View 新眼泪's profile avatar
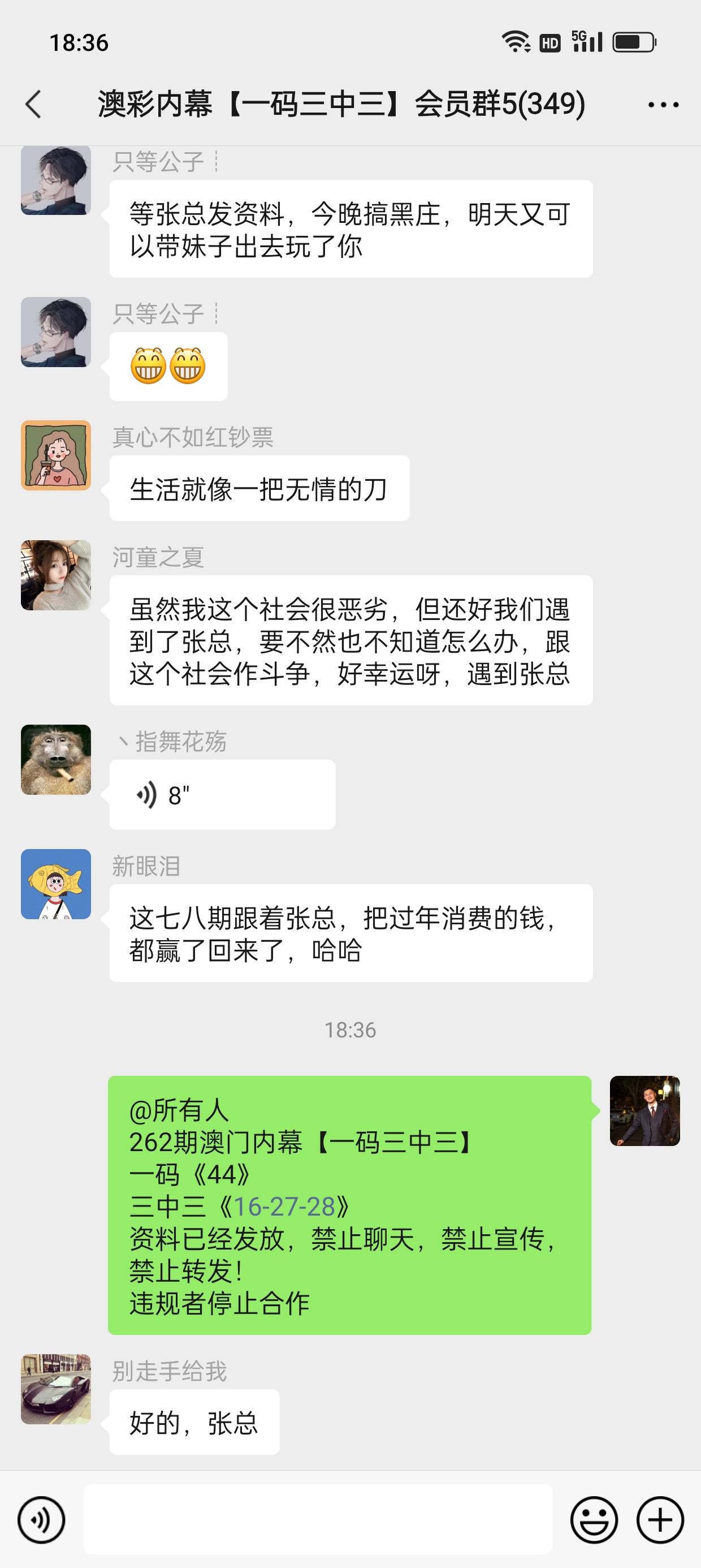 pyautogui.click(x=56, y=884)
